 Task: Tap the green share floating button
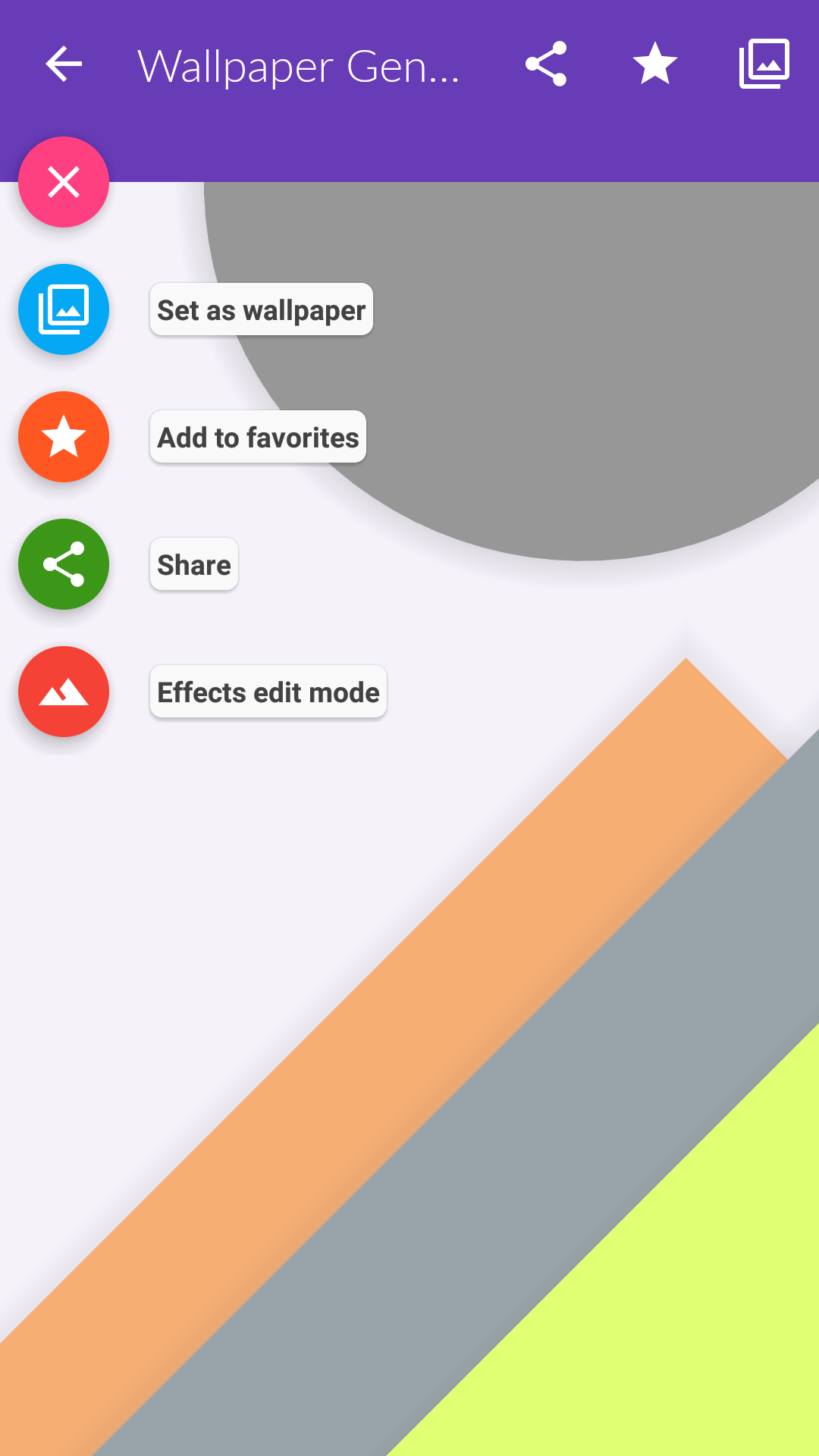64,564
